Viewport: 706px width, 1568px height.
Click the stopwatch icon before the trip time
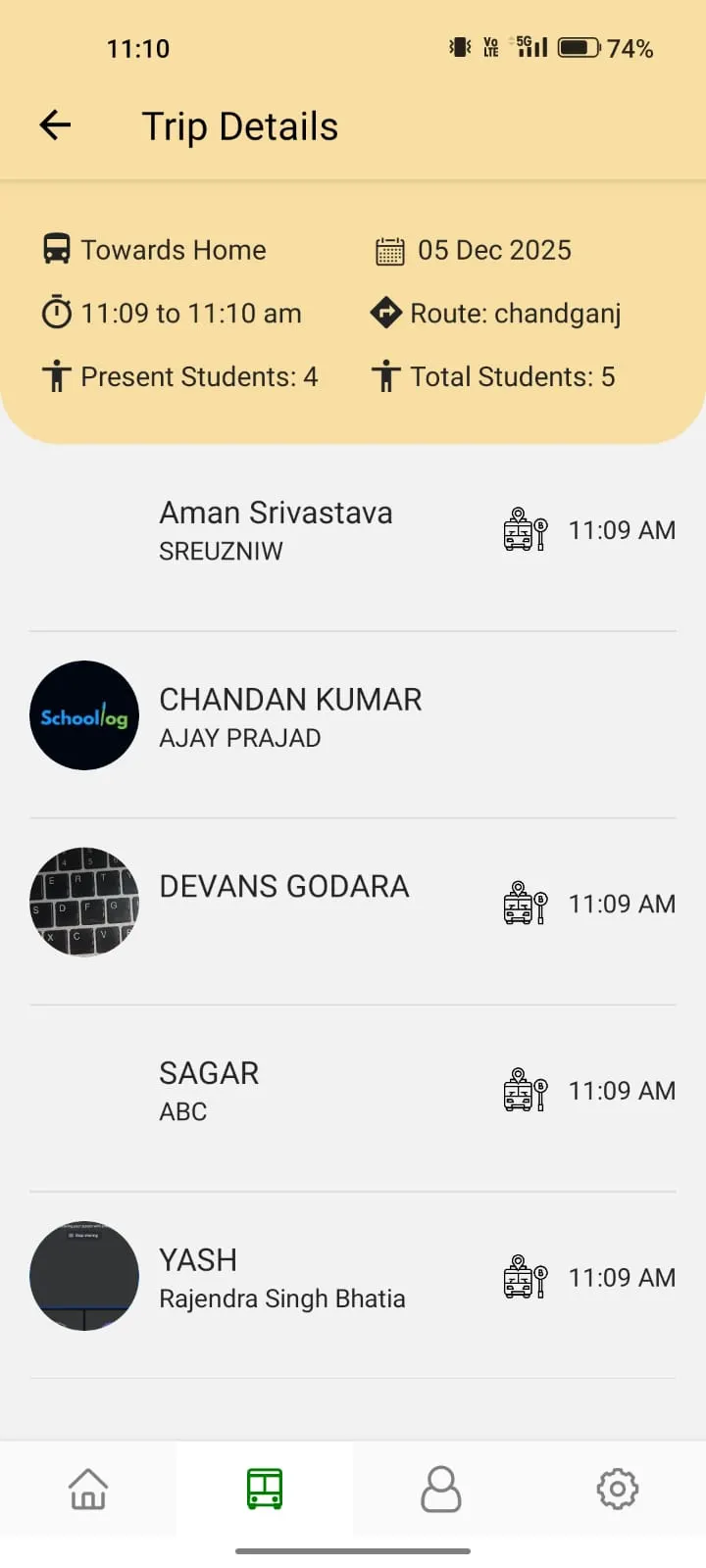click(56, 313)
